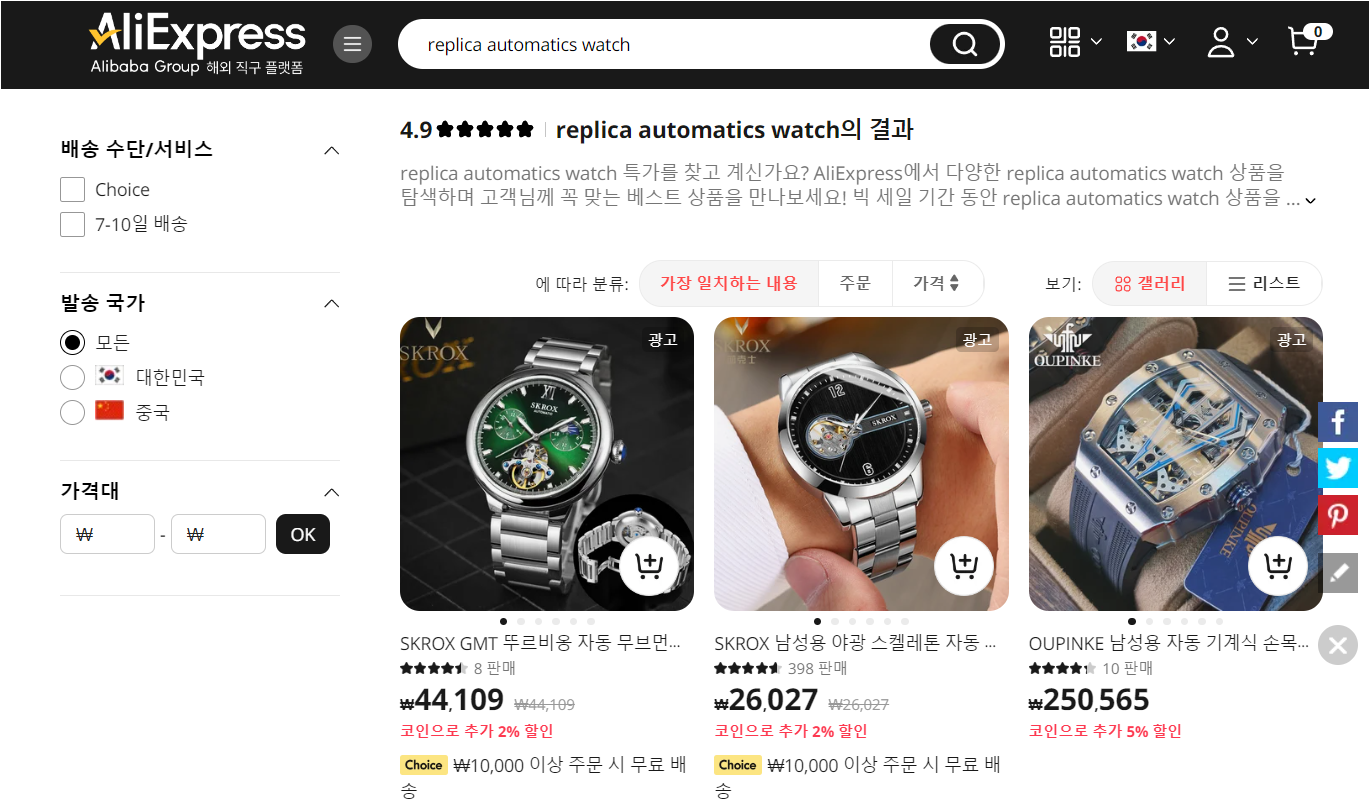Select 대한민국 as shipping country
1370x808 pixels.
tap(72, 377)
